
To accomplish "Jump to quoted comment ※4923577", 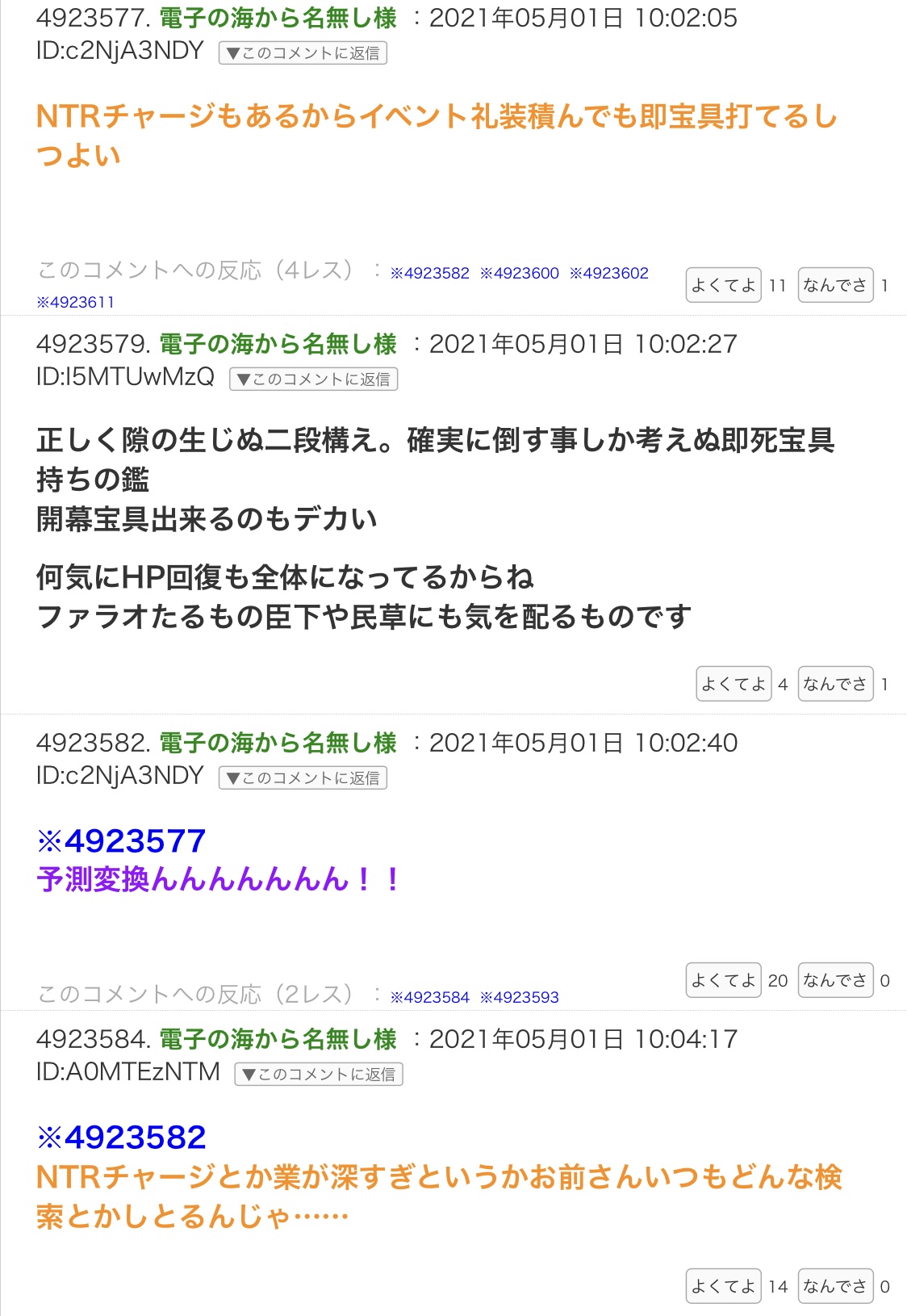I will [x=122, y=841].
